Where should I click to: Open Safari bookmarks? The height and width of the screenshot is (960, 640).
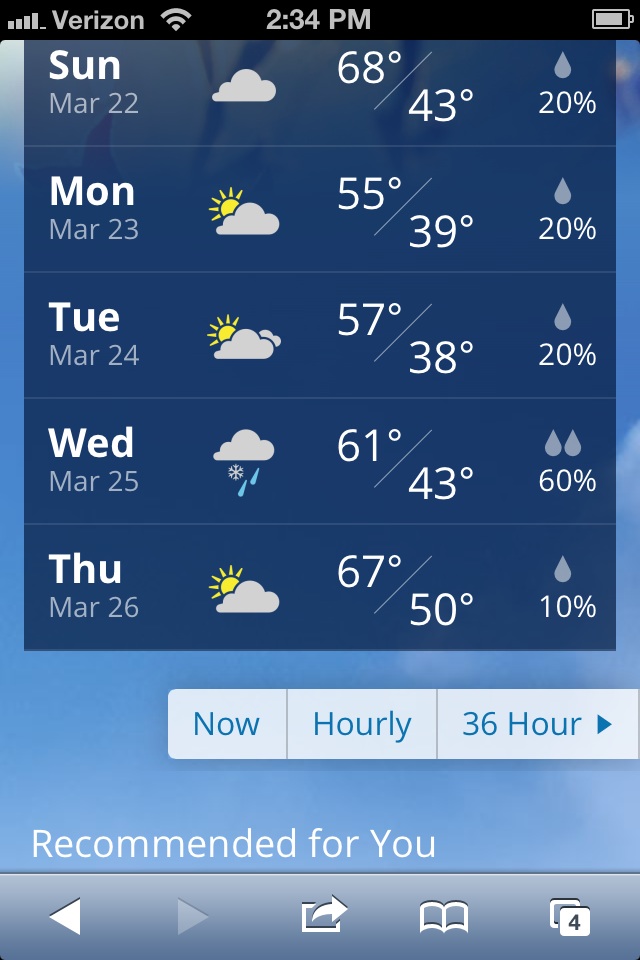443,916
